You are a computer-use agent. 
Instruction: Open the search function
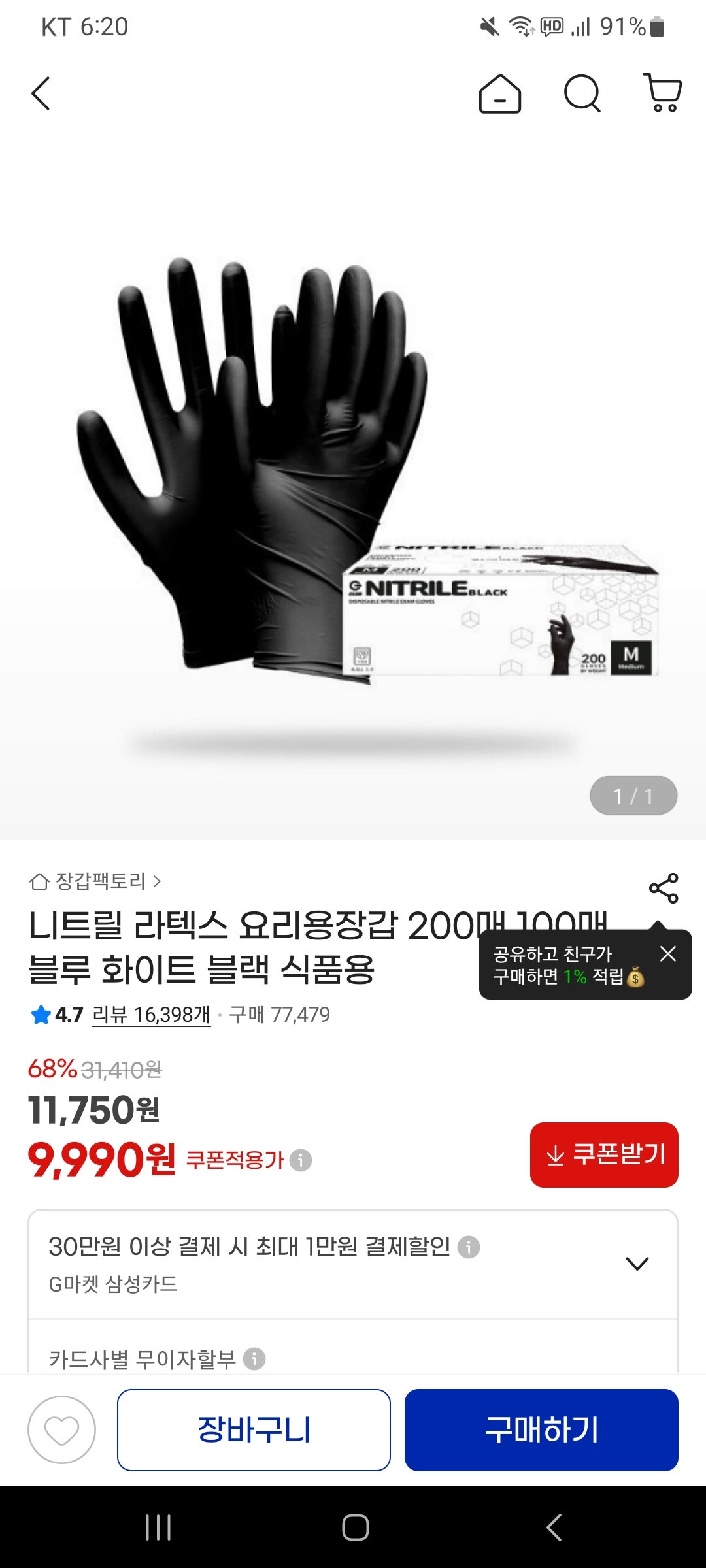point(580,96)
